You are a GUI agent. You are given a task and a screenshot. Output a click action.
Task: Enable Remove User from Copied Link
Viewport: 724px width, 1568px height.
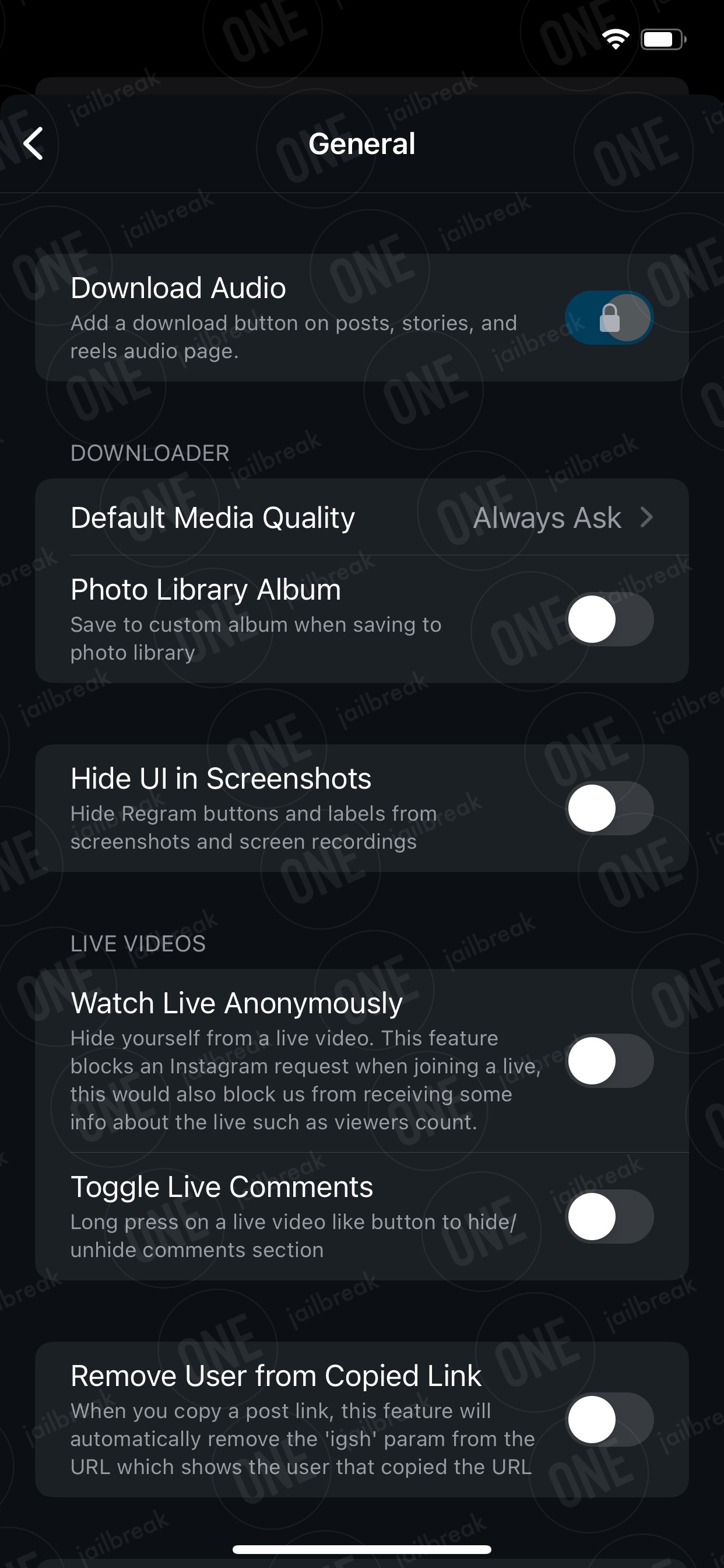pyautogui.click(x=609, y=1419)
